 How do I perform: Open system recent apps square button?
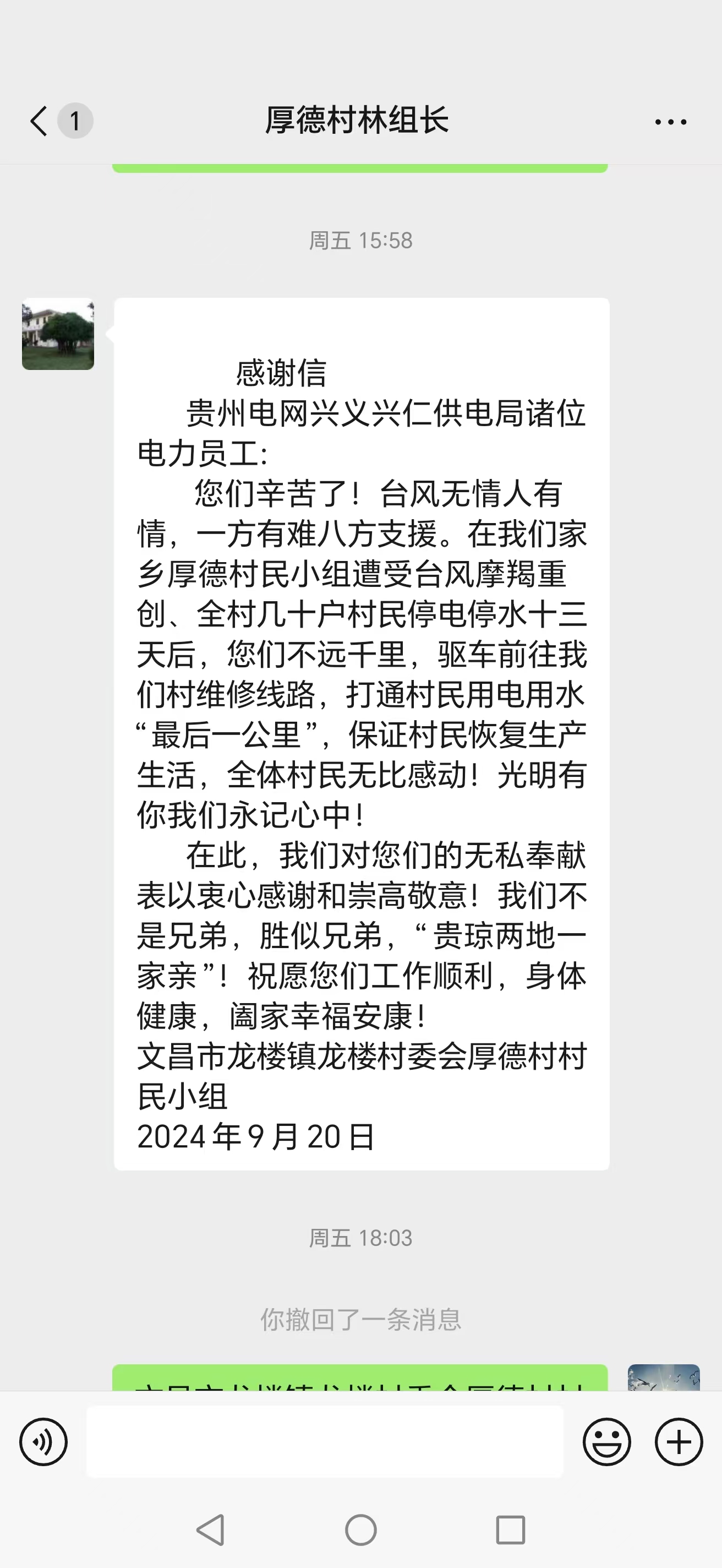(x=510, y=1529)
